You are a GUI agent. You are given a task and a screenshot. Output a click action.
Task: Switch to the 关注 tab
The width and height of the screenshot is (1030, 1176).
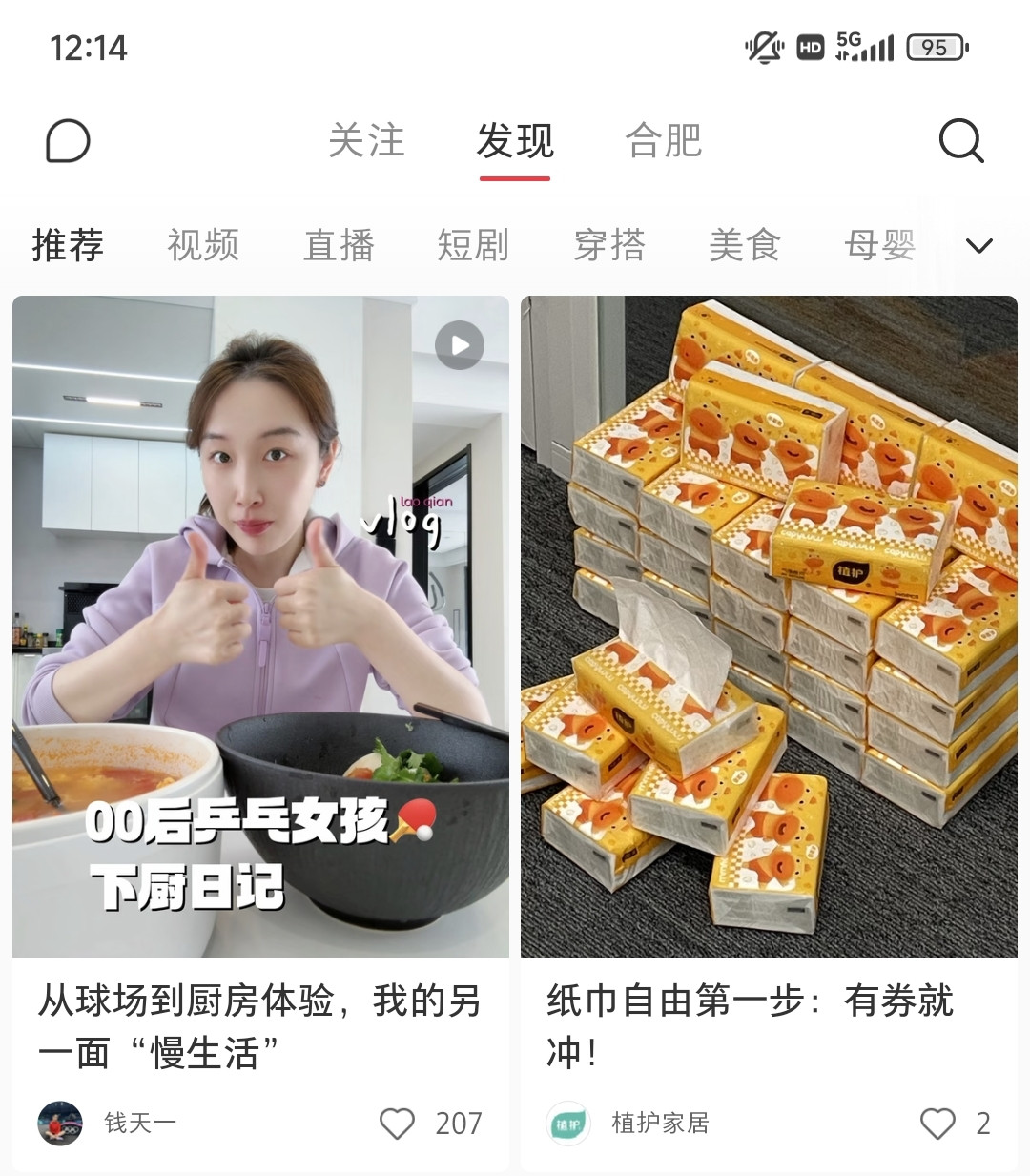[366, 141]
